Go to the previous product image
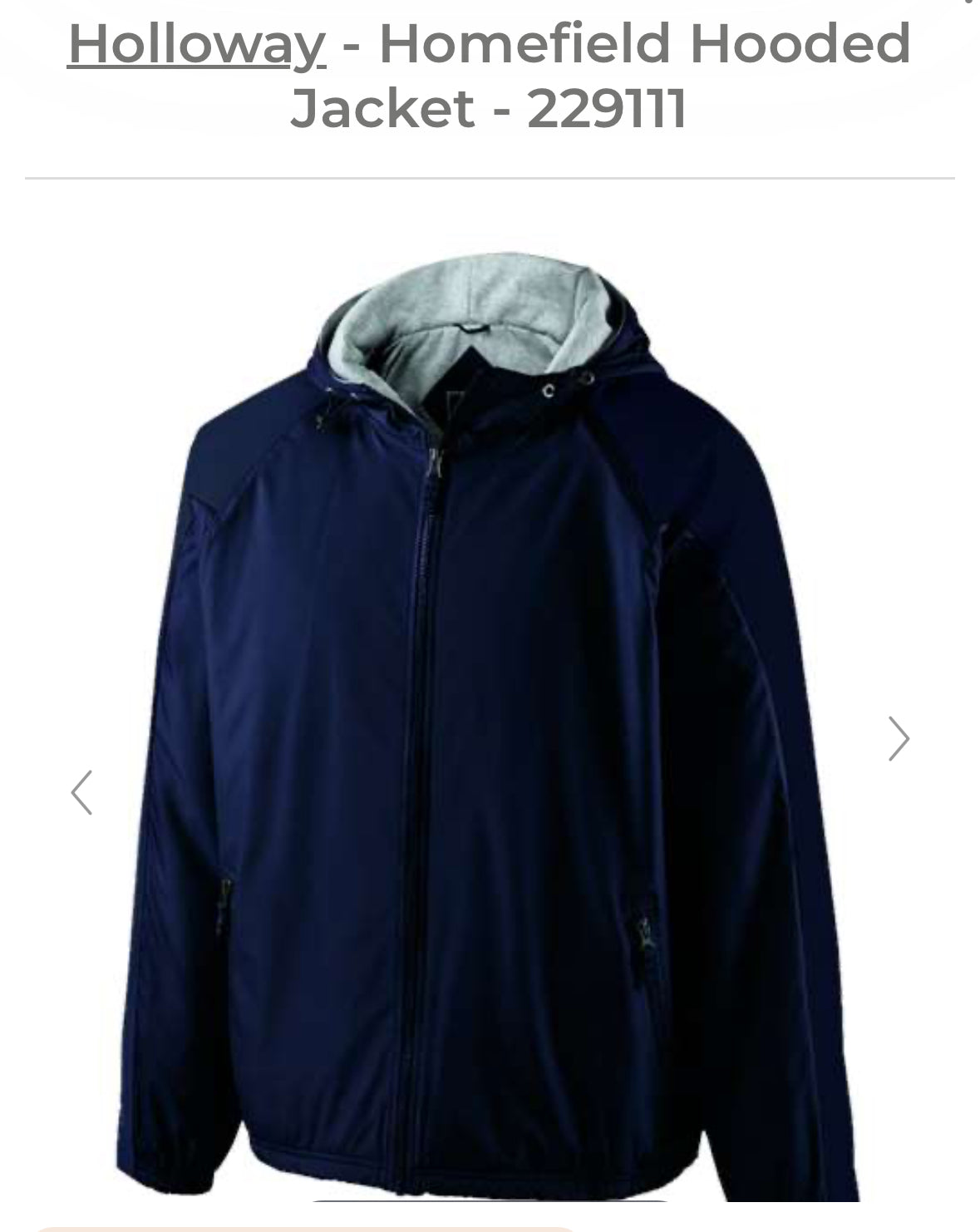Viewport: 980px width, 1232px height. [x=81, y=792]
